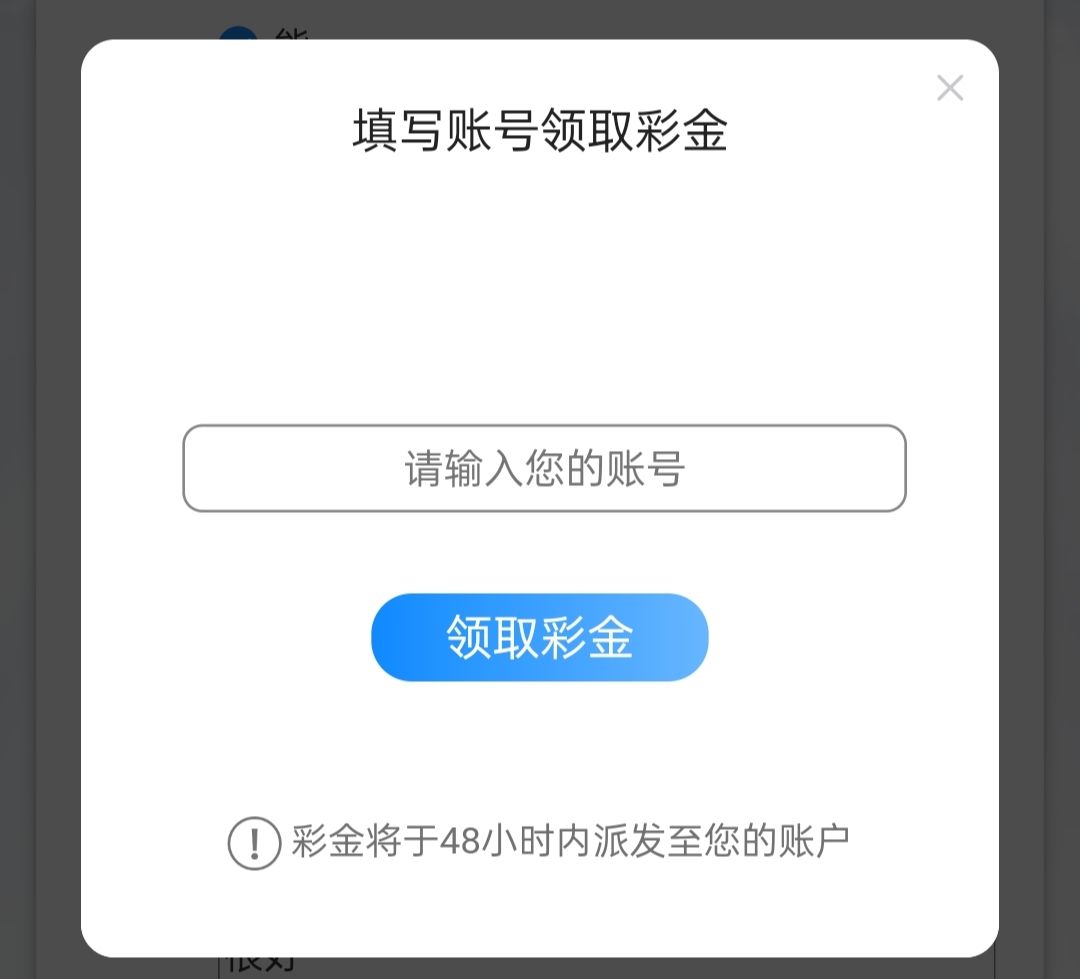This screenshot has width=1080, height=979.
Task: Tap the 领取彩金 button
Action: tap(539, 637)
